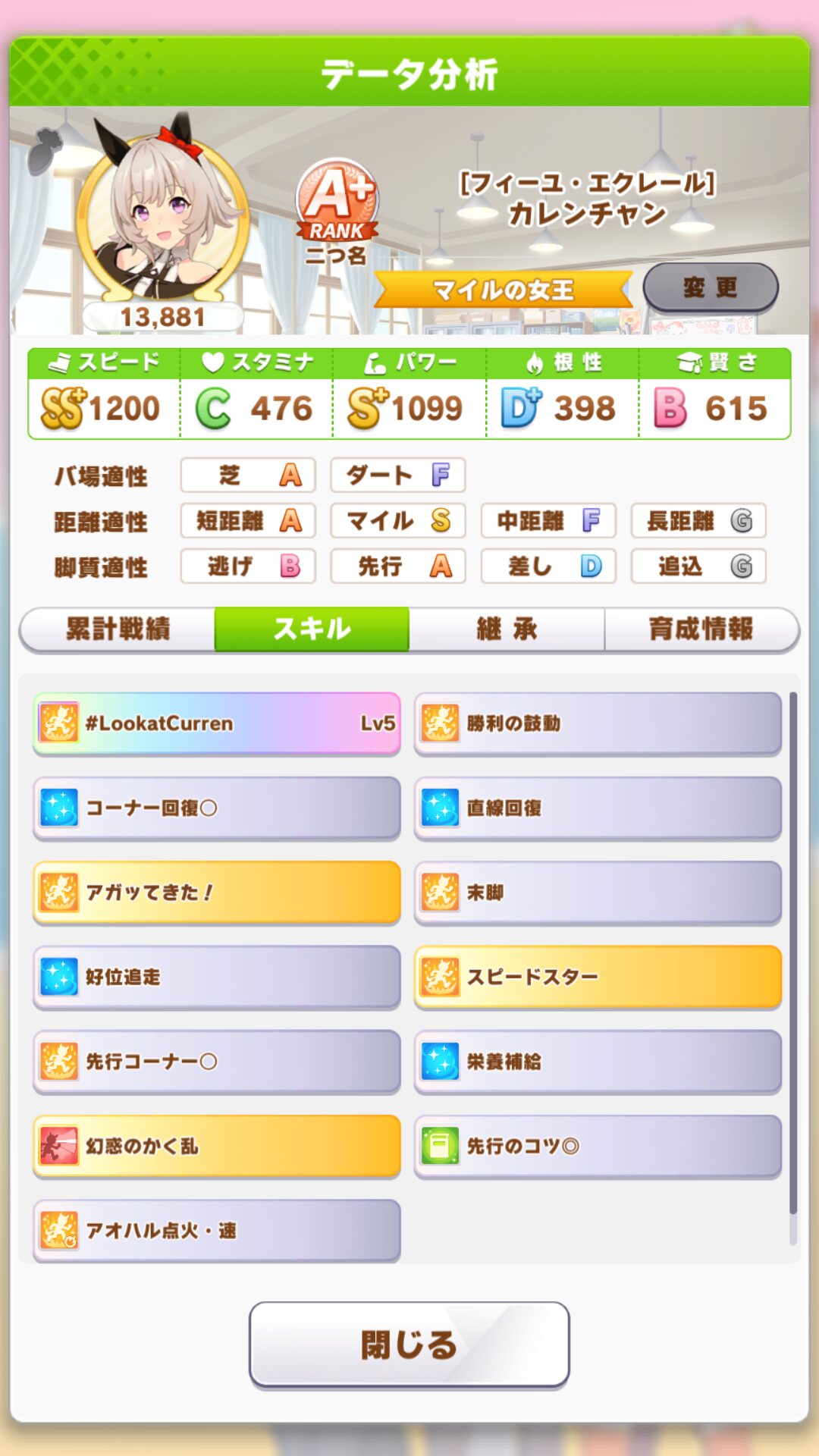The height and width of the screenshot is (1456, 819).
Task: View details of #LookatCurren skill
Action: [x=217, y=723]
